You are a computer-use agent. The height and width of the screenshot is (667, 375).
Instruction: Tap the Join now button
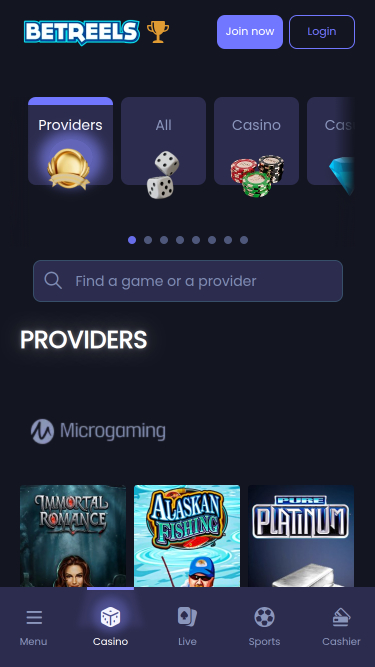[250, 32]
